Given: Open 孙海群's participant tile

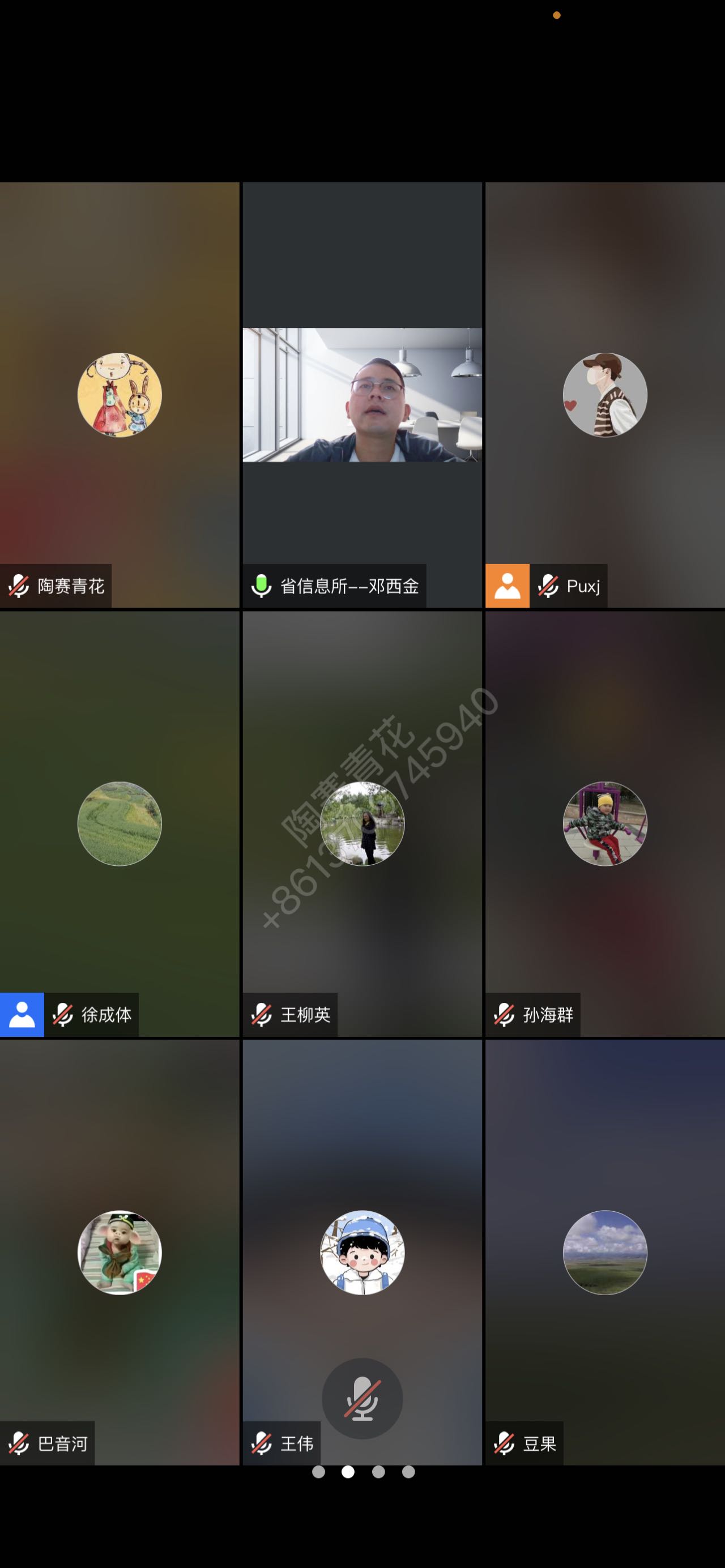Looking at the screenshot, I should [x=604, y=823].
